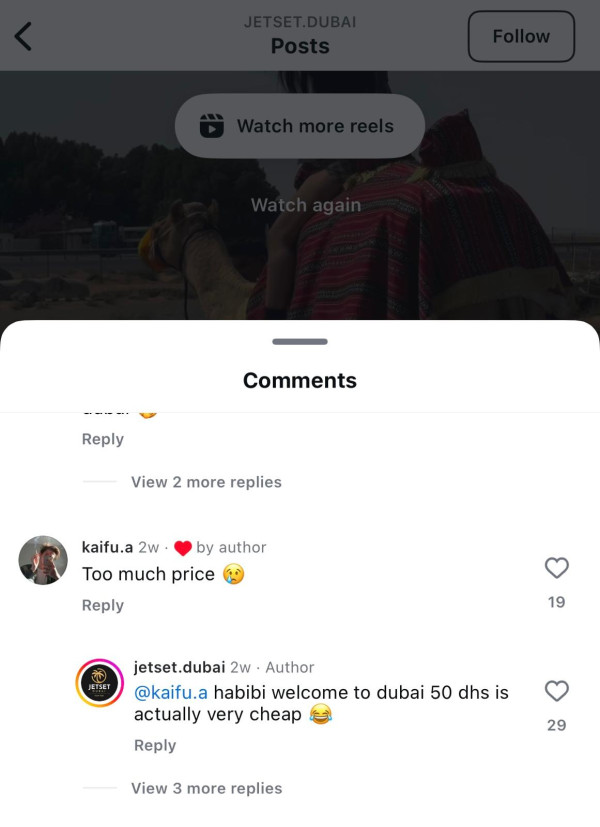Viewport: 600px width, 827px height.
Task: Expand View 2 more replies
Action: 206,482
